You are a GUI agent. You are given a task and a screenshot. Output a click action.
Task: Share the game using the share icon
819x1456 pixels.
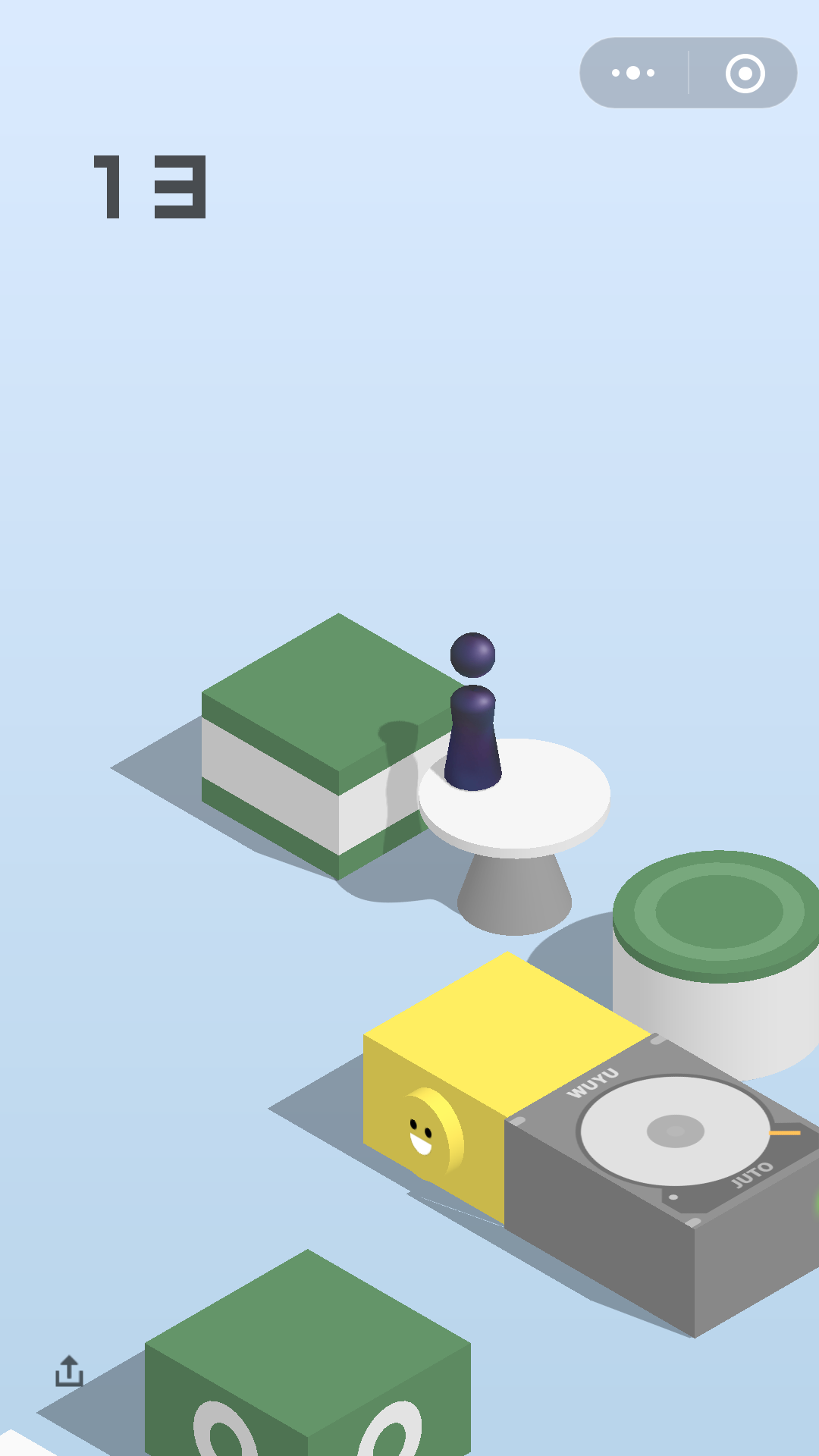[69, 1370]
